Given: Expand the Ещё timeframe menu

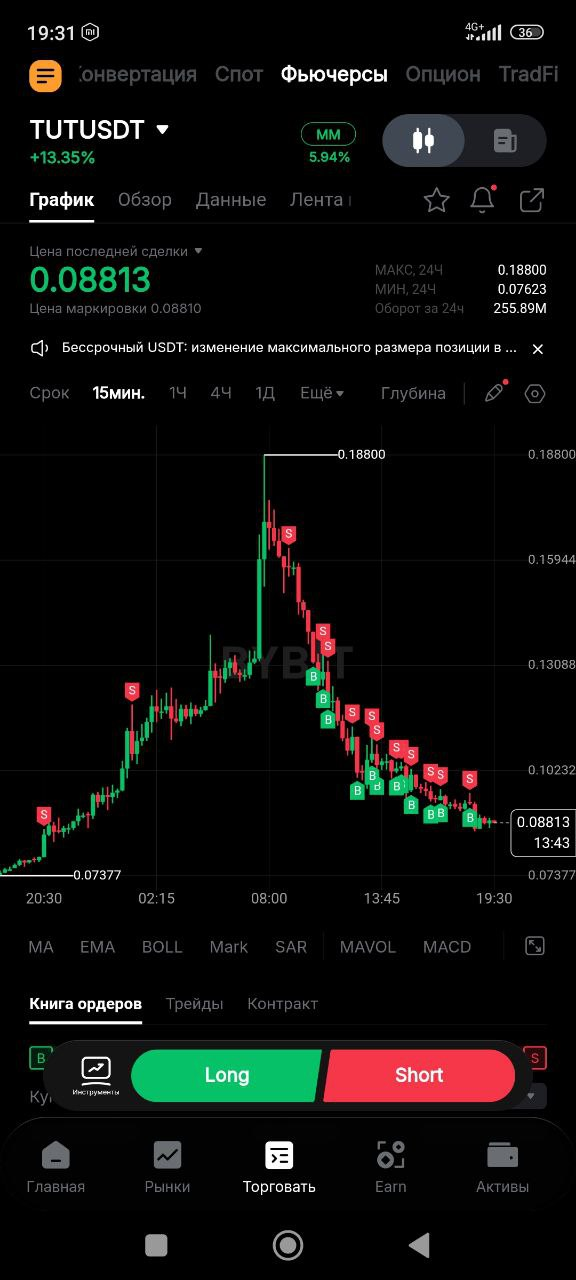Looking at the screenshot, I should point(322,393).
